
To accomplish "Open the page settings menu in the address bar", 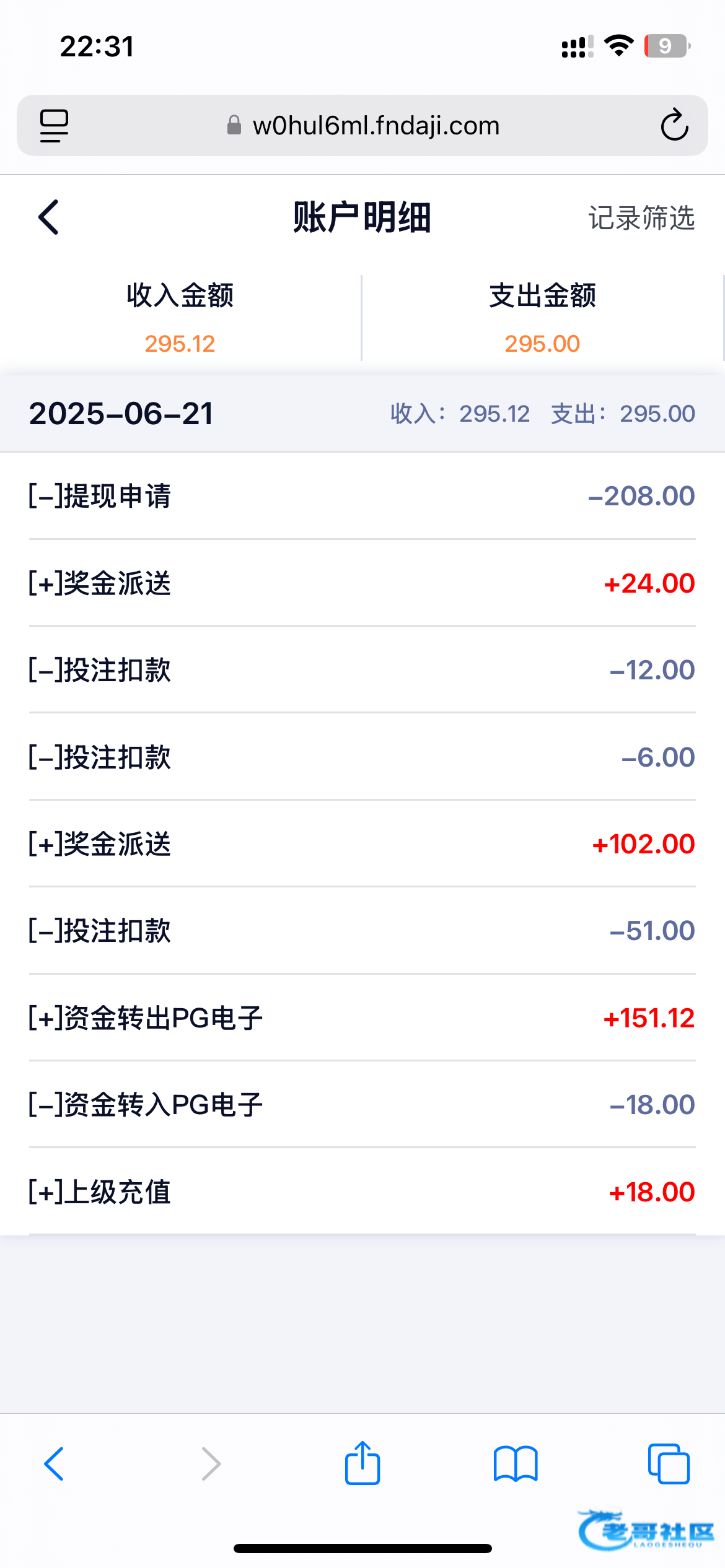I will pyautogui.click(x=55, y=126).
